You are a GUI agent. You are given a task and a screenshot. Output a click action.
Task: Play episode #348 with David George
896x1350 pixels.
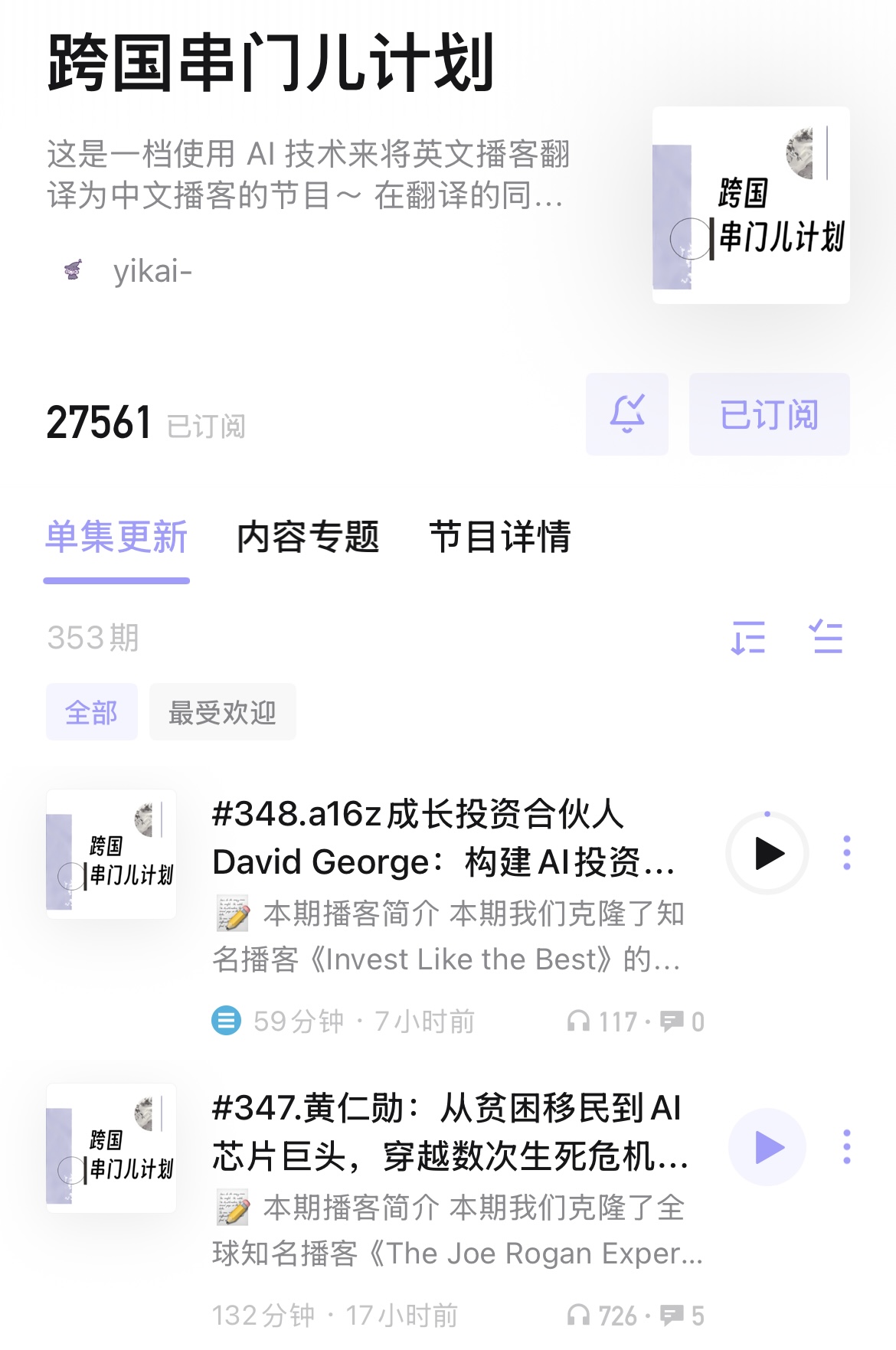[767, 853]
